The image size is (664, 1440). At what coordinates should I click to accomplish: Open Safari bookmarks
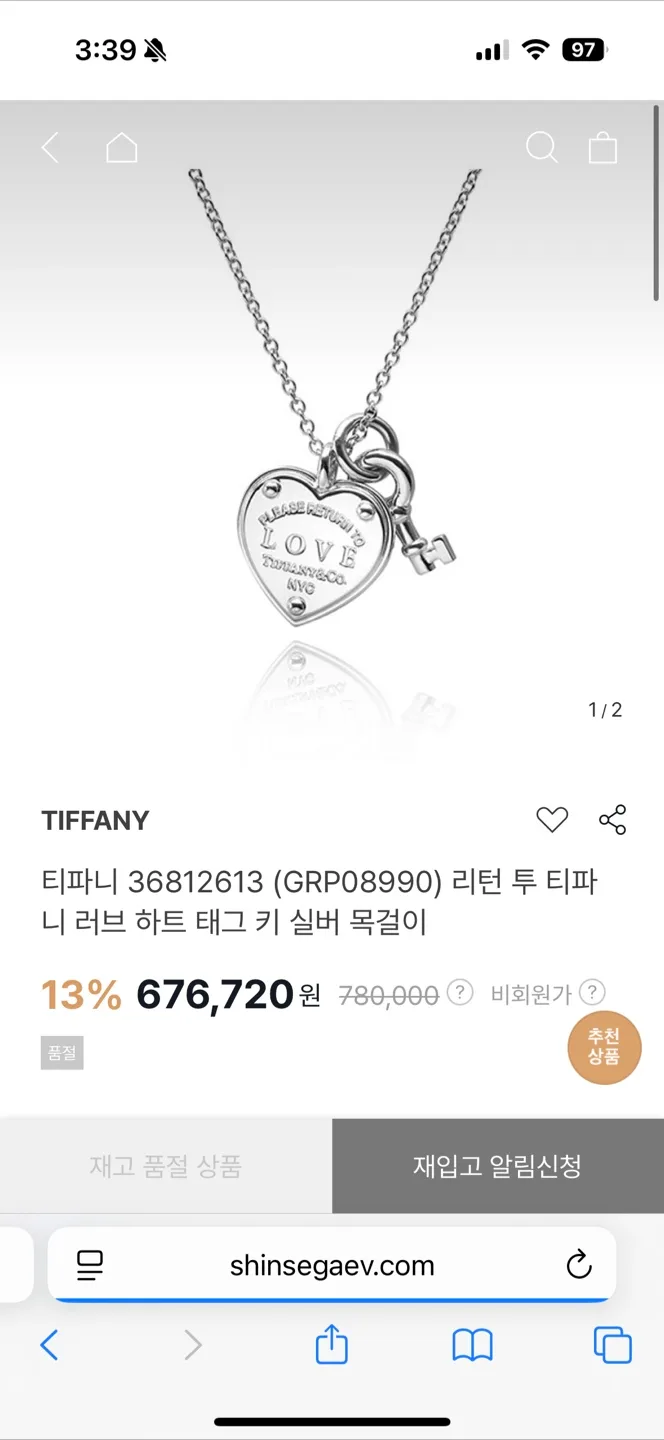tap(472, 1346)
